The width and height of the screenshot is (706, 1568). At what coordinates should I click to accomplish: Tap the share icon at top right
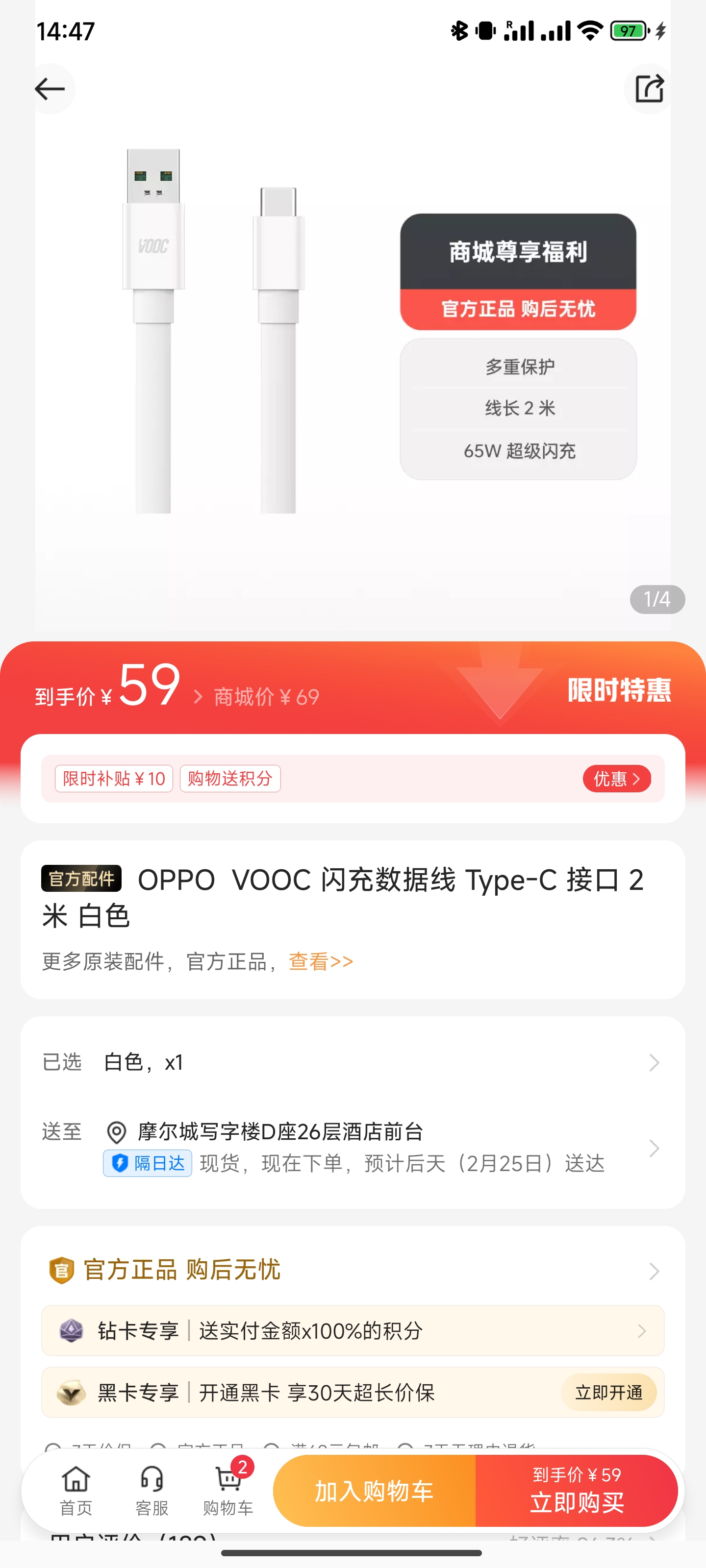tap(648, 89)
